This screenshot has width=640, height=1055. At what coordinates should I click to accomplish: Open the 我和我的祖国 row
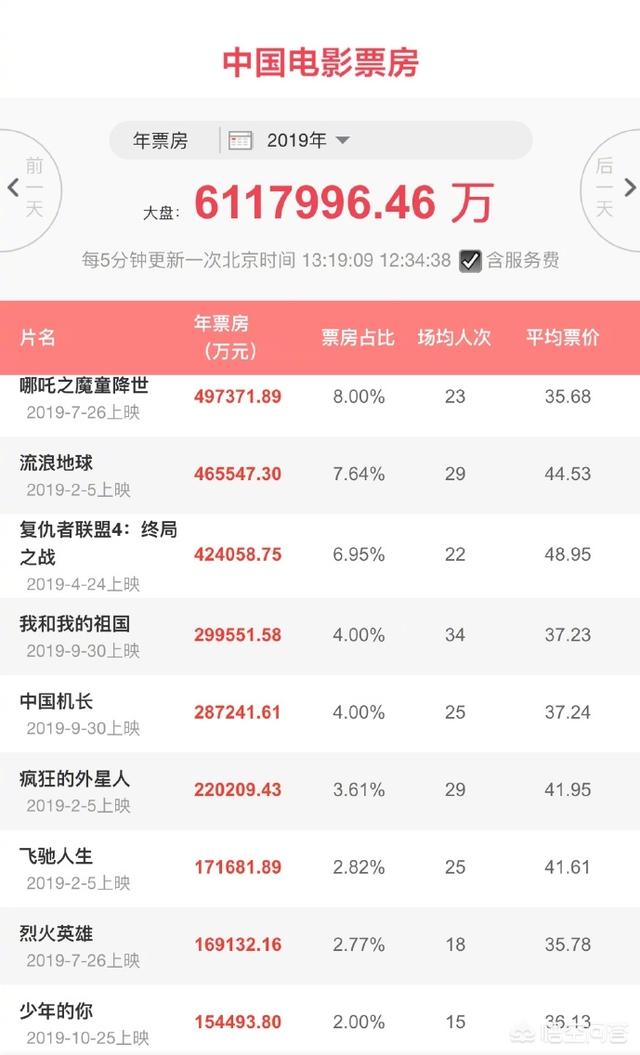tap(320, 636)
